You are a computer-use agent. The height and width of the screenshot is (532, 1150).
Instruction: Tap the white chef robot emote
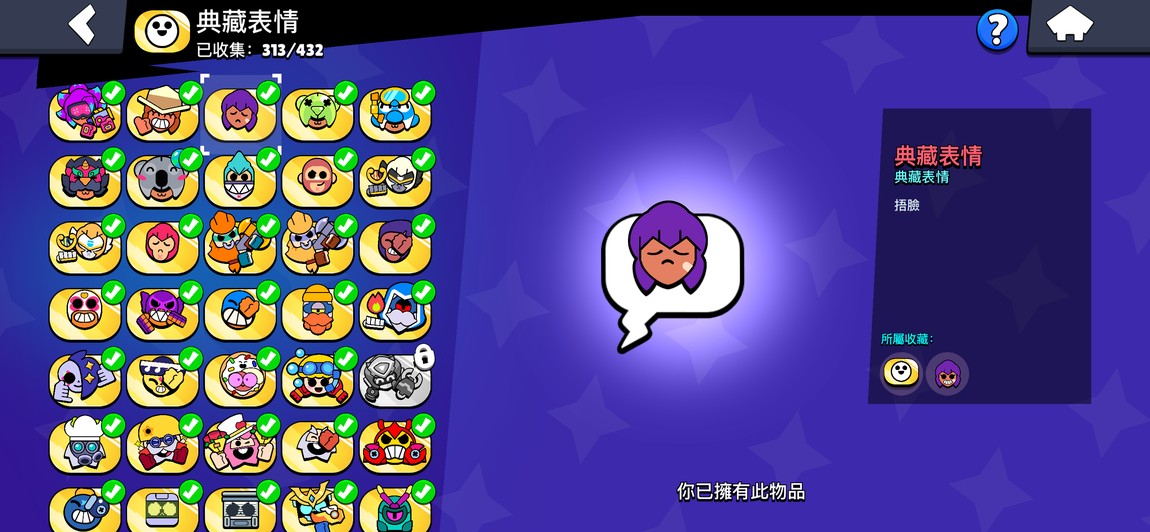[x=85, y=445]
